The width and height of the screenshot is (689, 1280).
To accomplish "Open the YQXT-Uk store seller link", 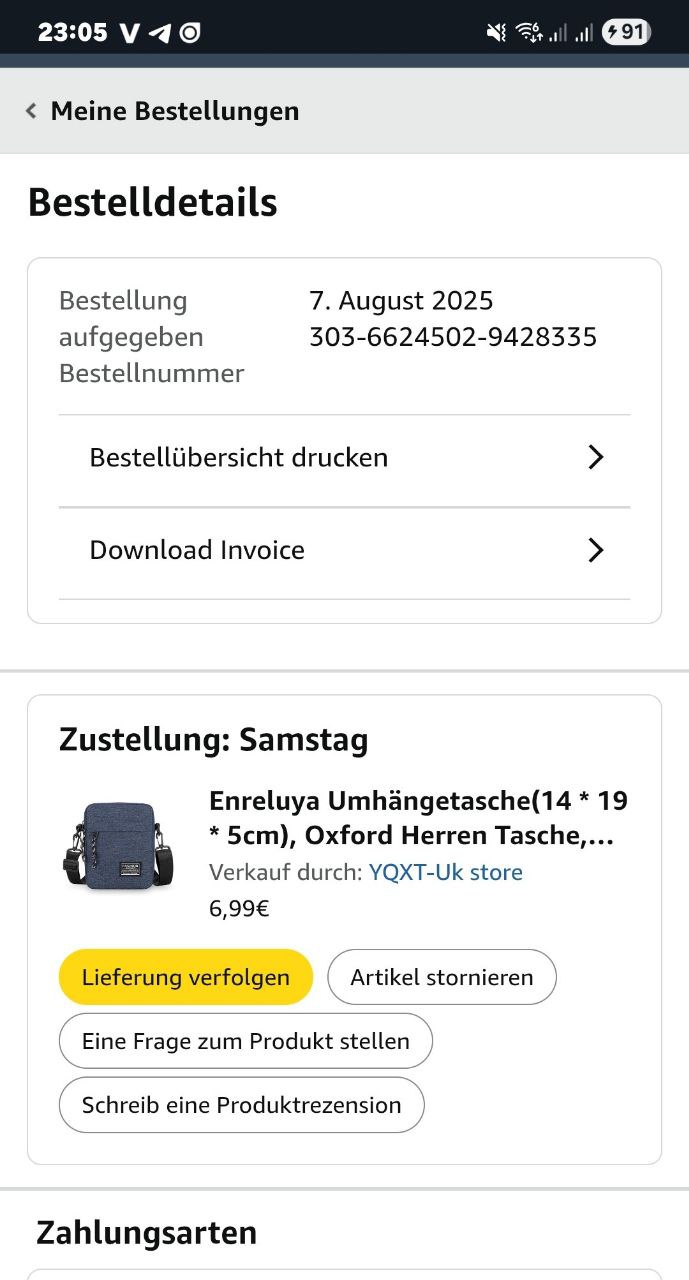I will click(x=446, y=872).
